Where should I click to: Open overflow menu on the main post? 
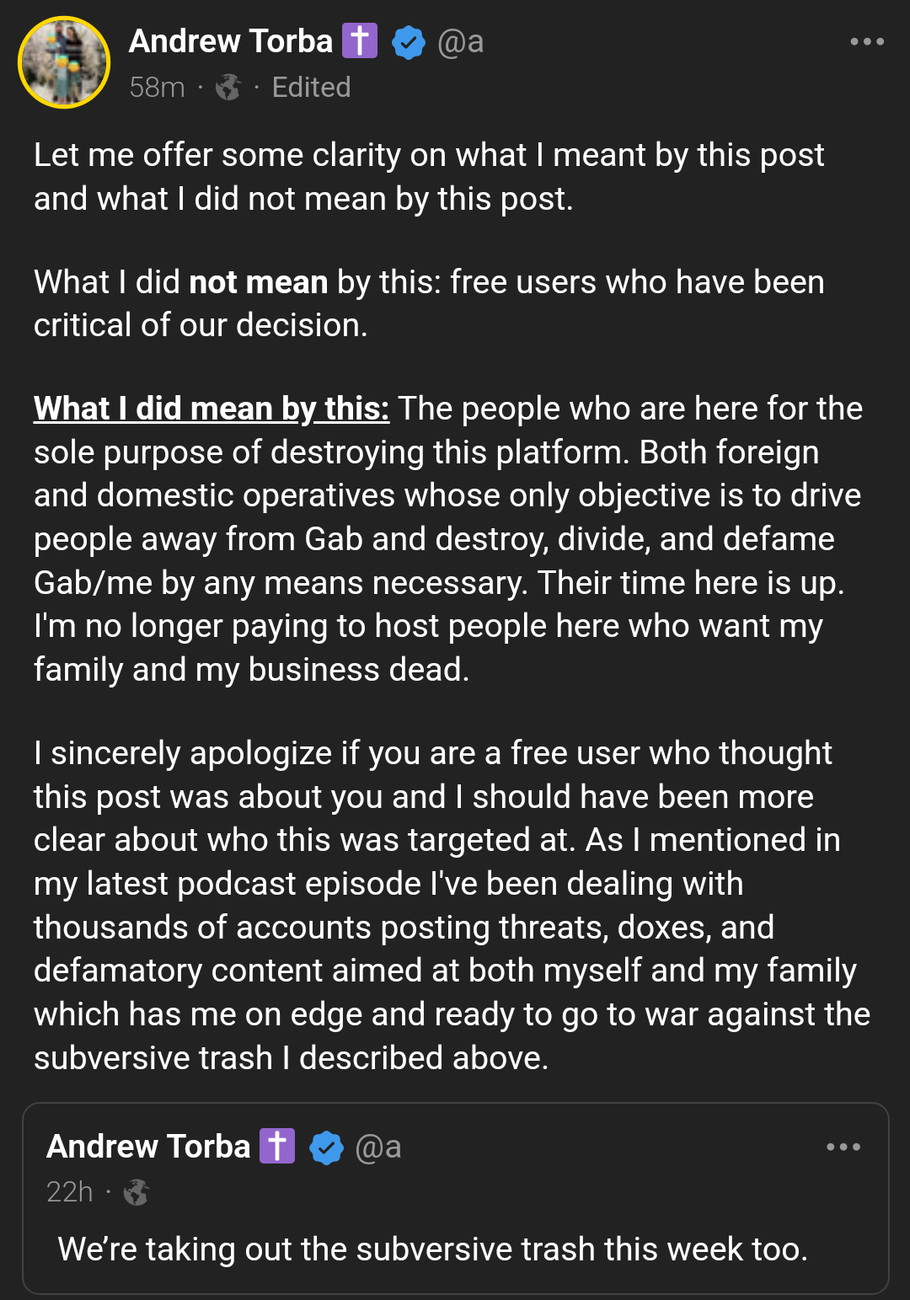(x=866, y=42)
